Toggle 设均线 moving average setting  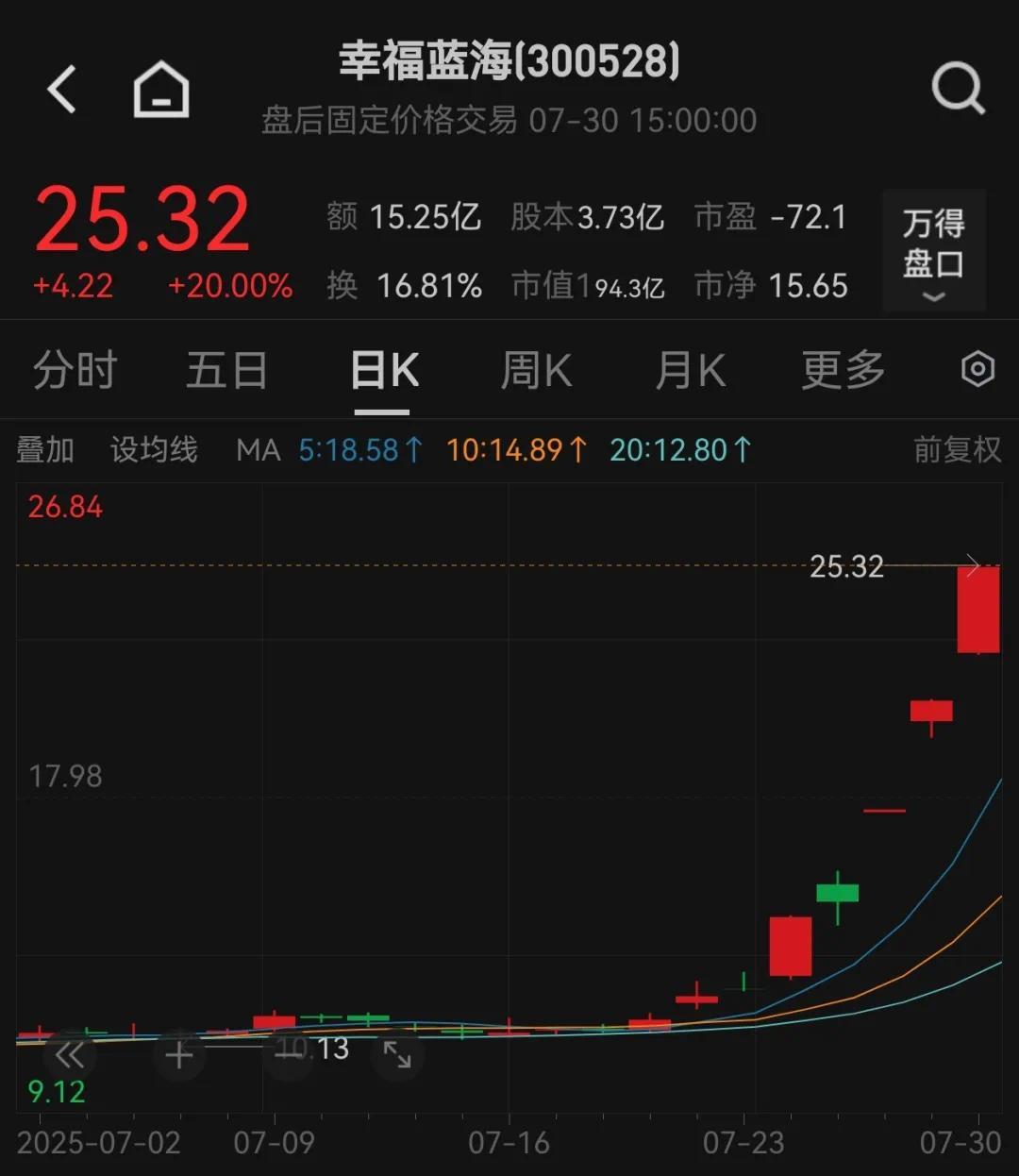[x=154, y=450]
